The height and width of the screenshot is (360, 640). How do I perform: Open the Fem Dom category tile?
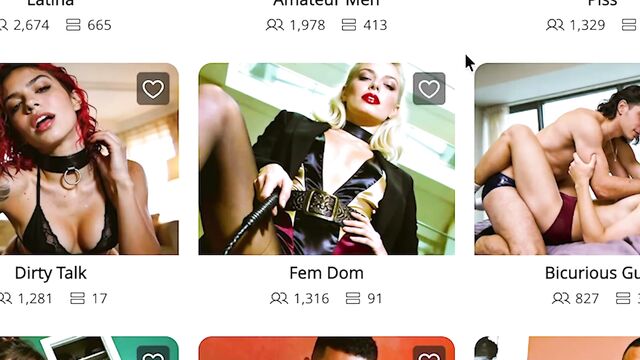point(327,159)
